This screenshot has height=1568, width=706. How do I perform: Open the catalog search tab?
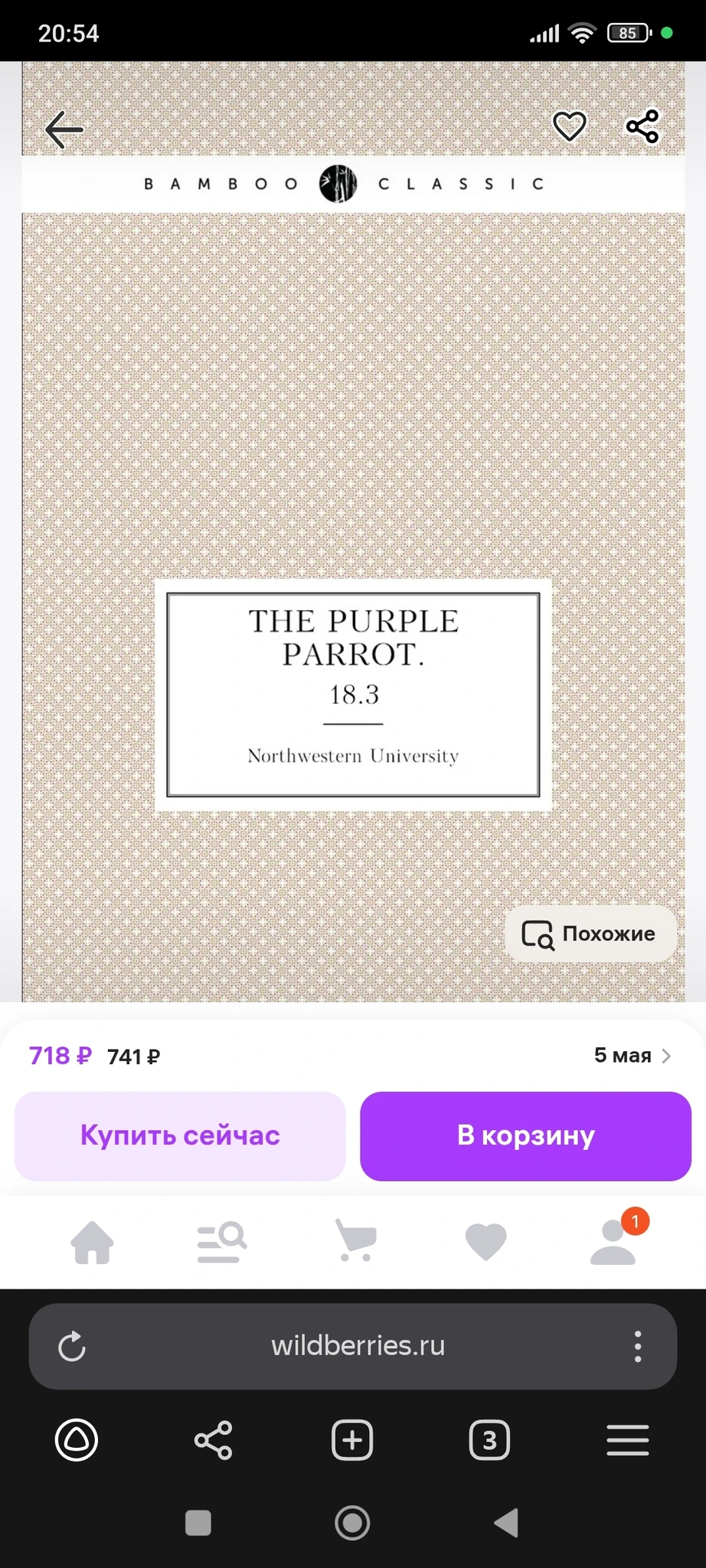[221, 1241]
